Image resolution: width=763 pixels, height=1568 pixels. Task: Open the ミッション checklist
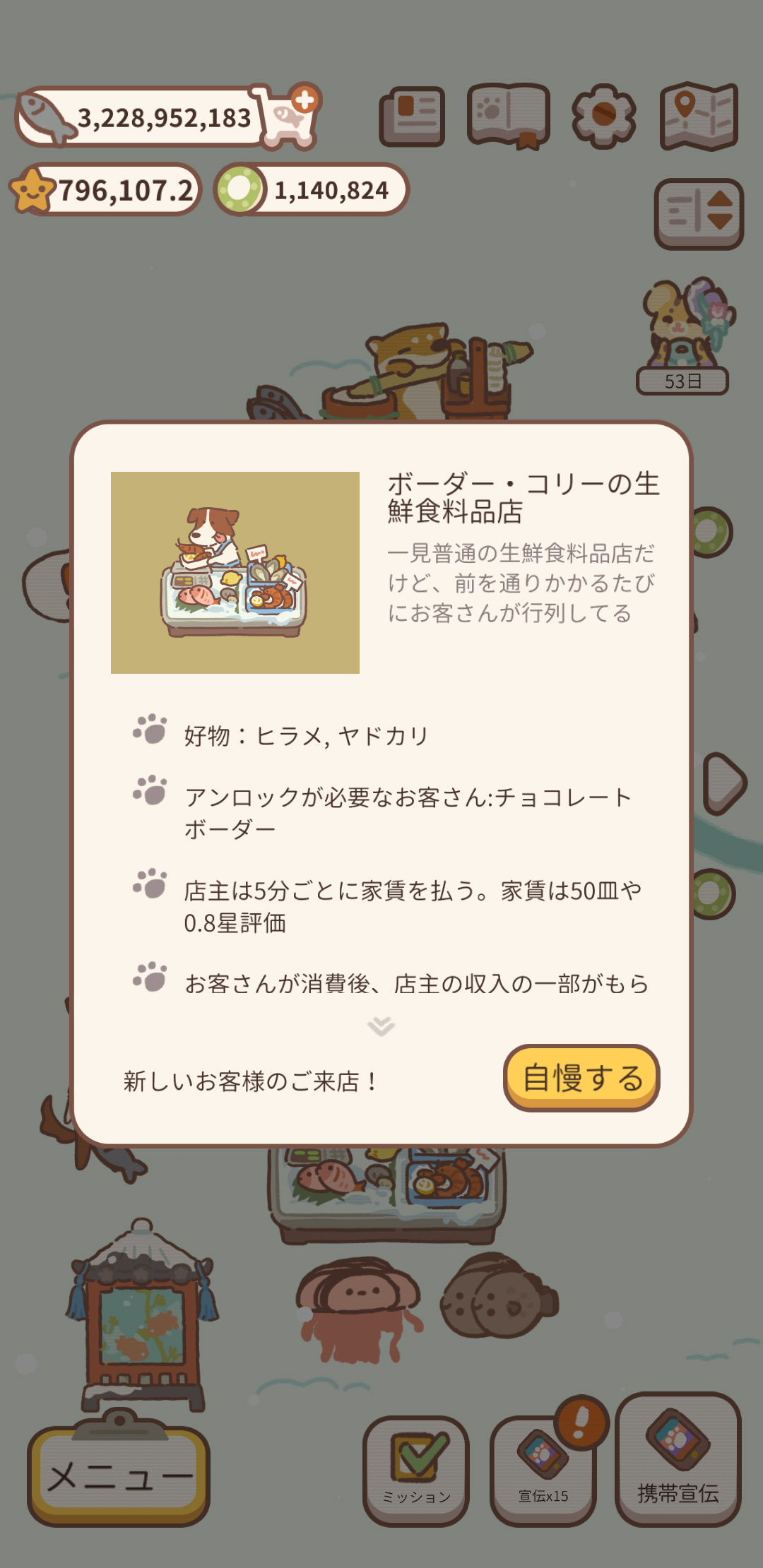(x=416, y=1471)
